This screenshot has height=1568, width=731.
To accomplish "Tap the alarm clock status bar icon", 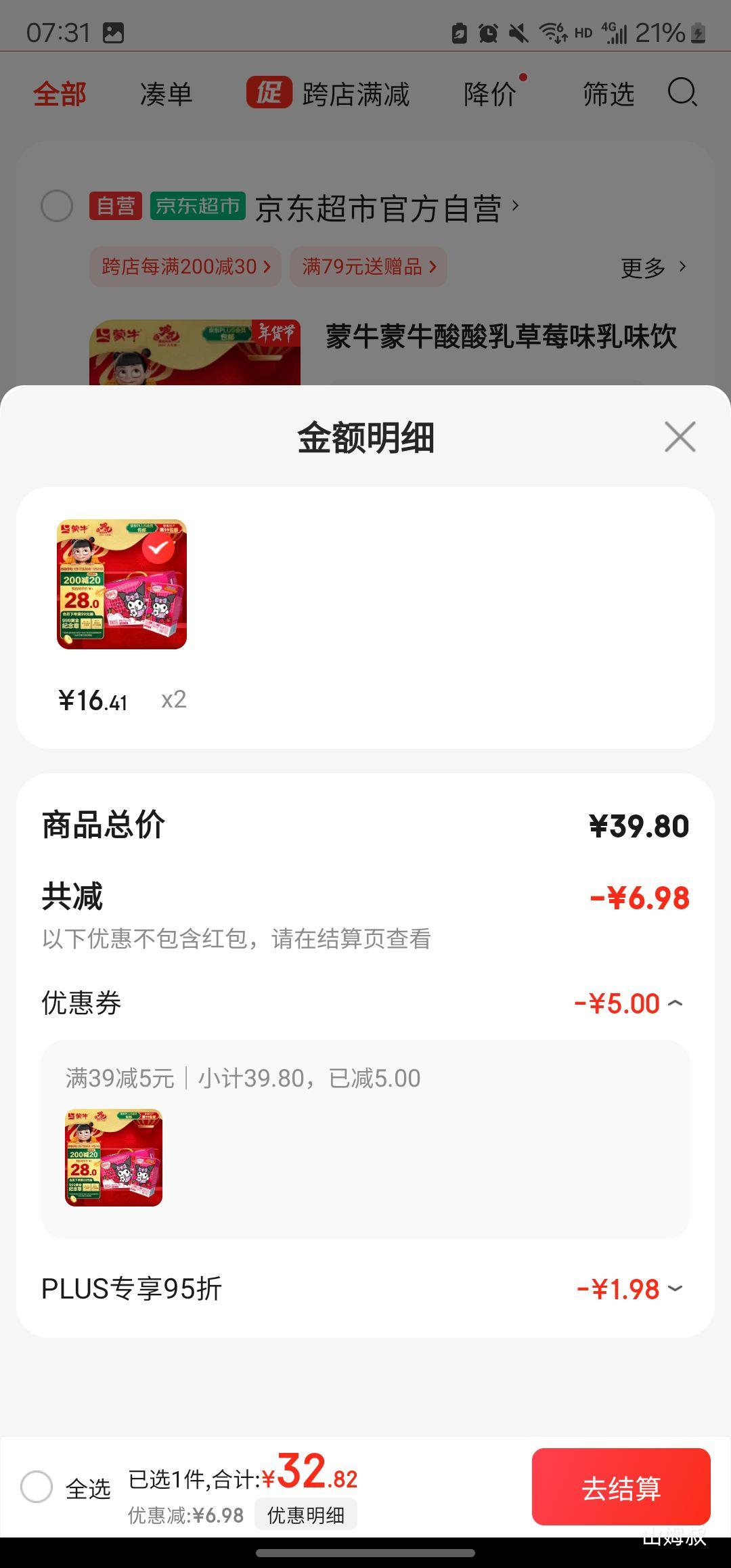I will [489, 33].
